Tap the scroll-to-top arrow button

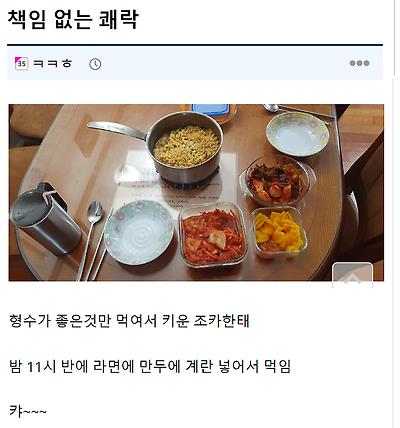(x=352, y=275)
